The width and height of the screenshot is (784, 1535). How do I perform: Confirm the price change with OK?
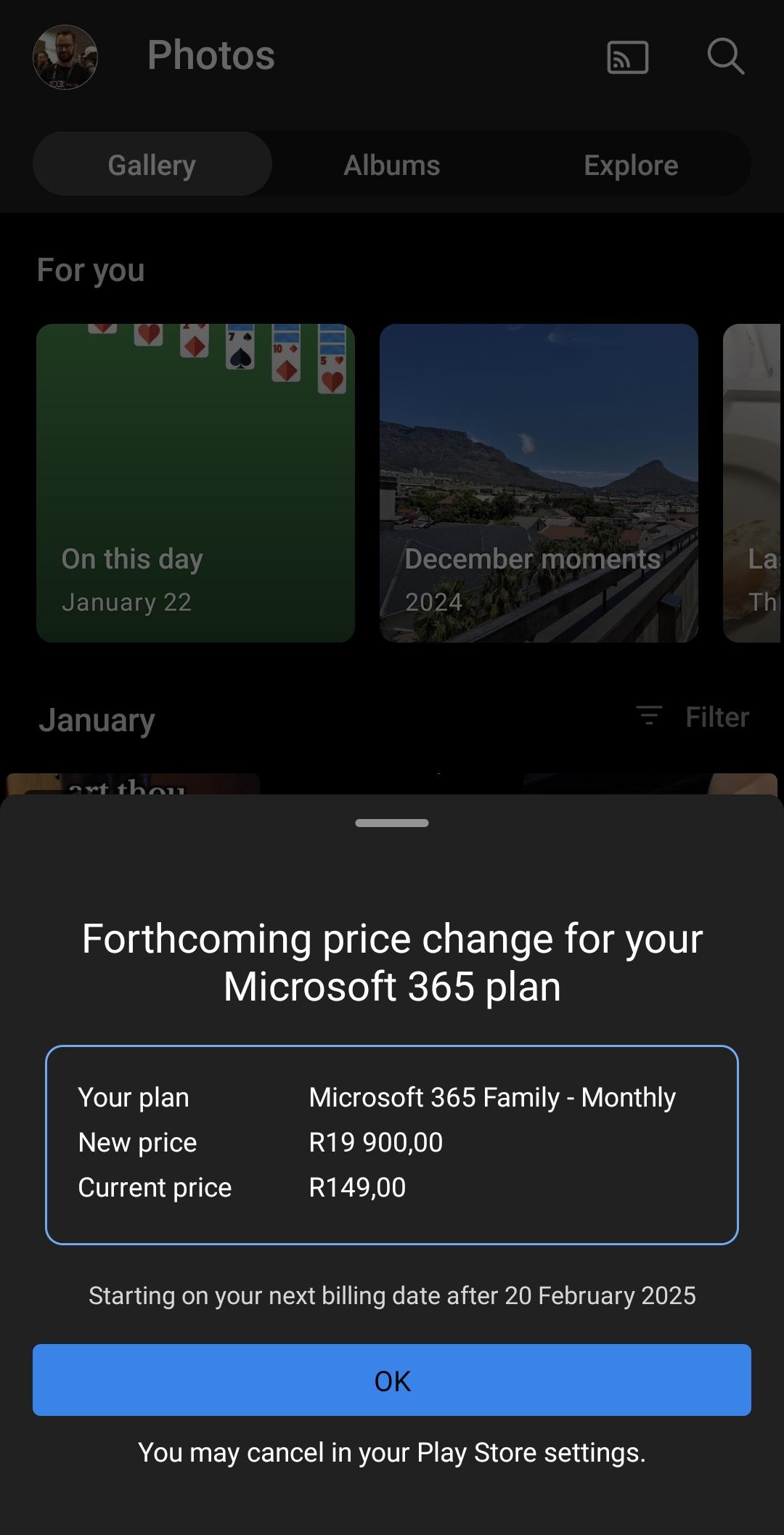point(392,1380)
